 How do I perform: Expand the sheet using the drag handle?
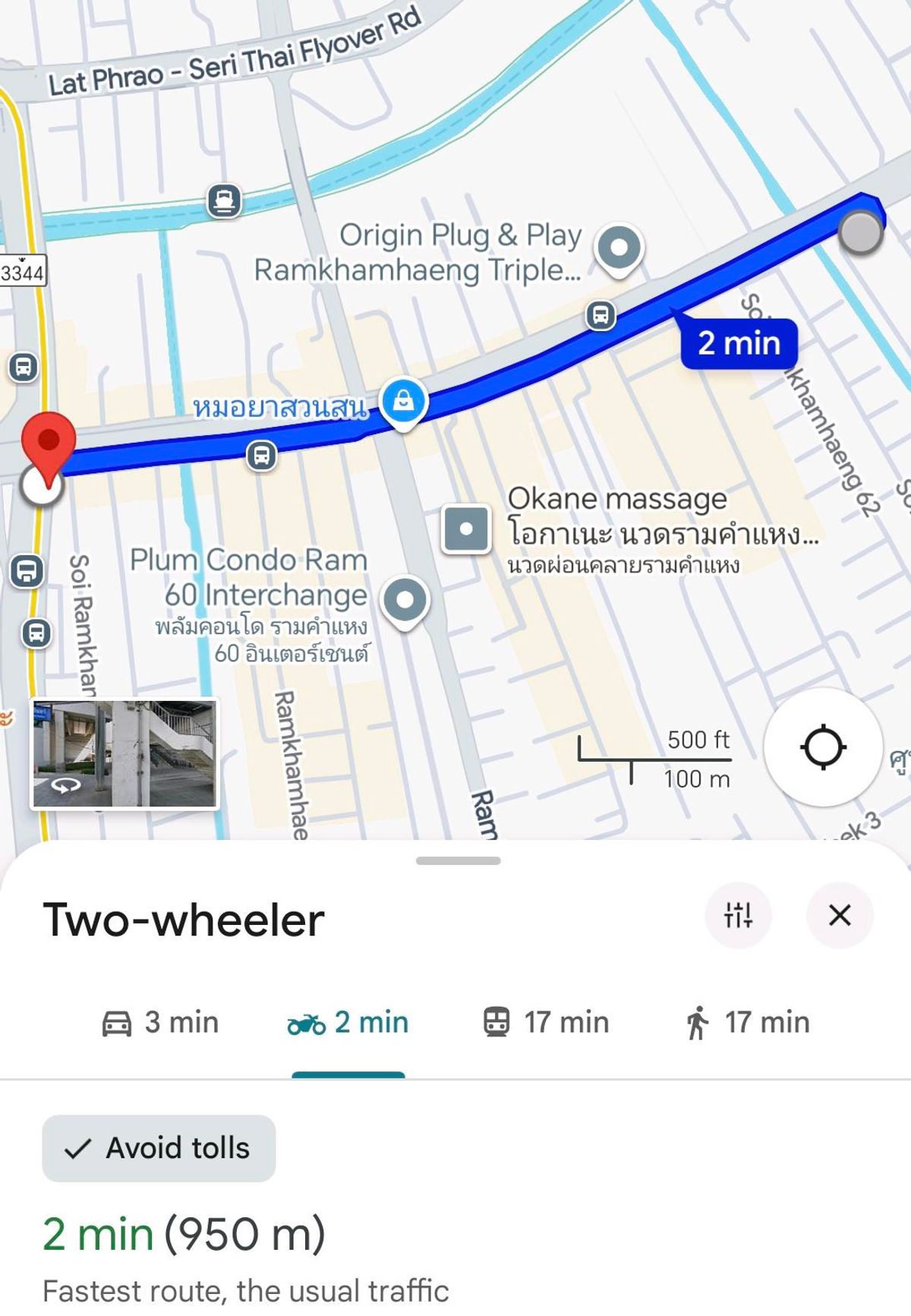(x=458, y=860)
